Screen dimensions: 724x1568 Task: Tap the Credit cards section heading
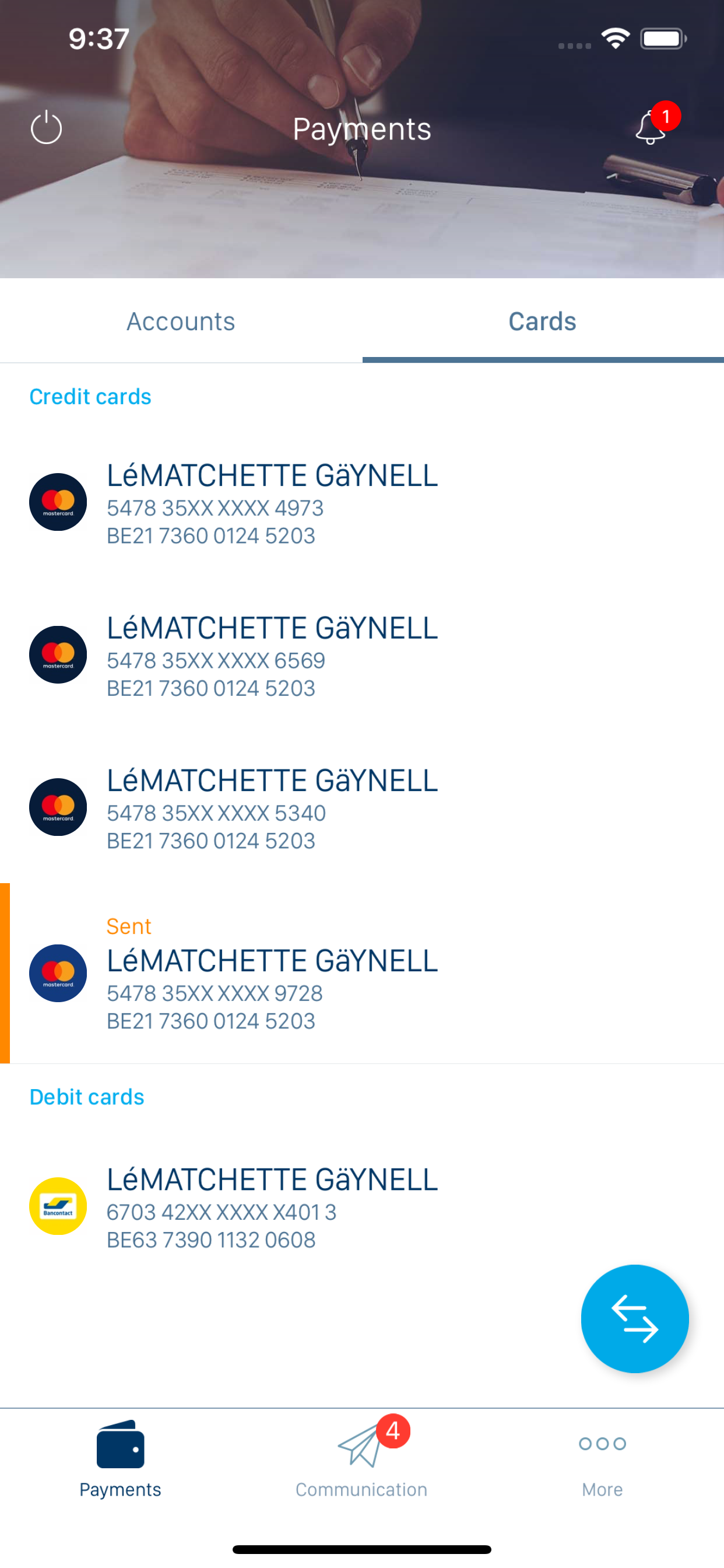(x=90, y=396)
